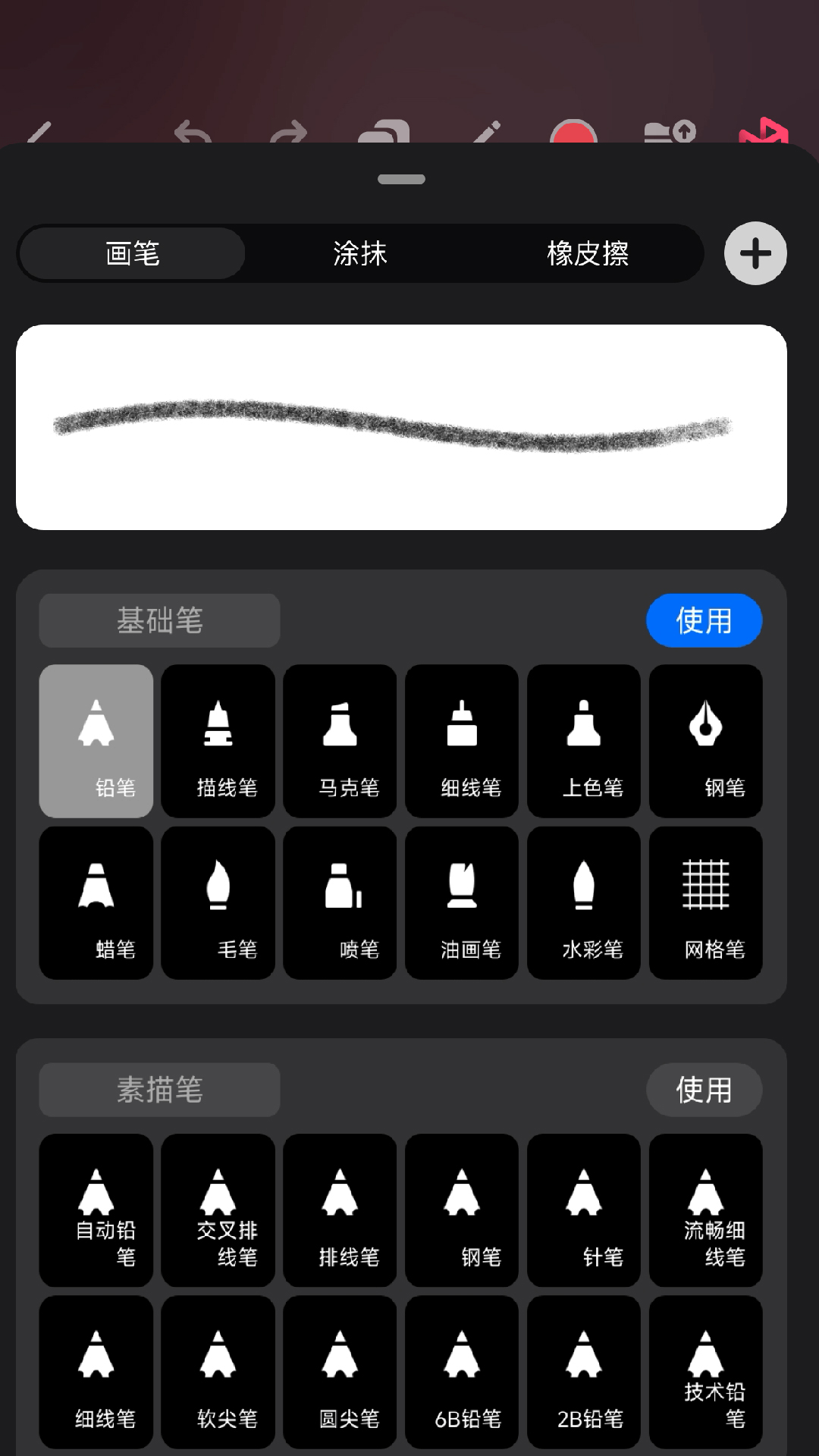Image resolution: width=819 pixels, height=1456 pixels.
Task: Choose the 网格笔 brush
Action: point(706,902)
